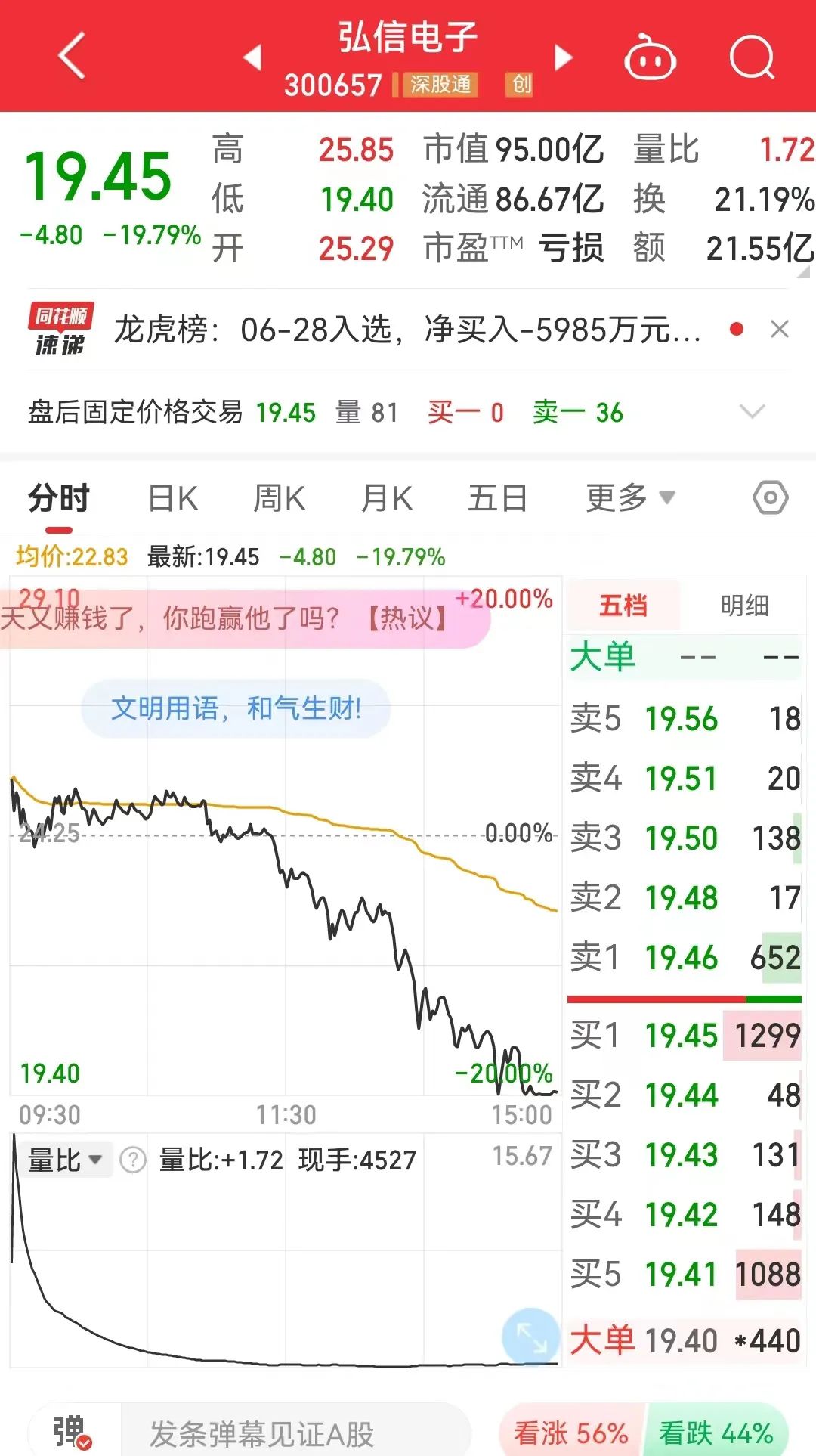This screenshot has width=816, height=1456.
Task: Go back using the top-left arrow
Action: 72,56
